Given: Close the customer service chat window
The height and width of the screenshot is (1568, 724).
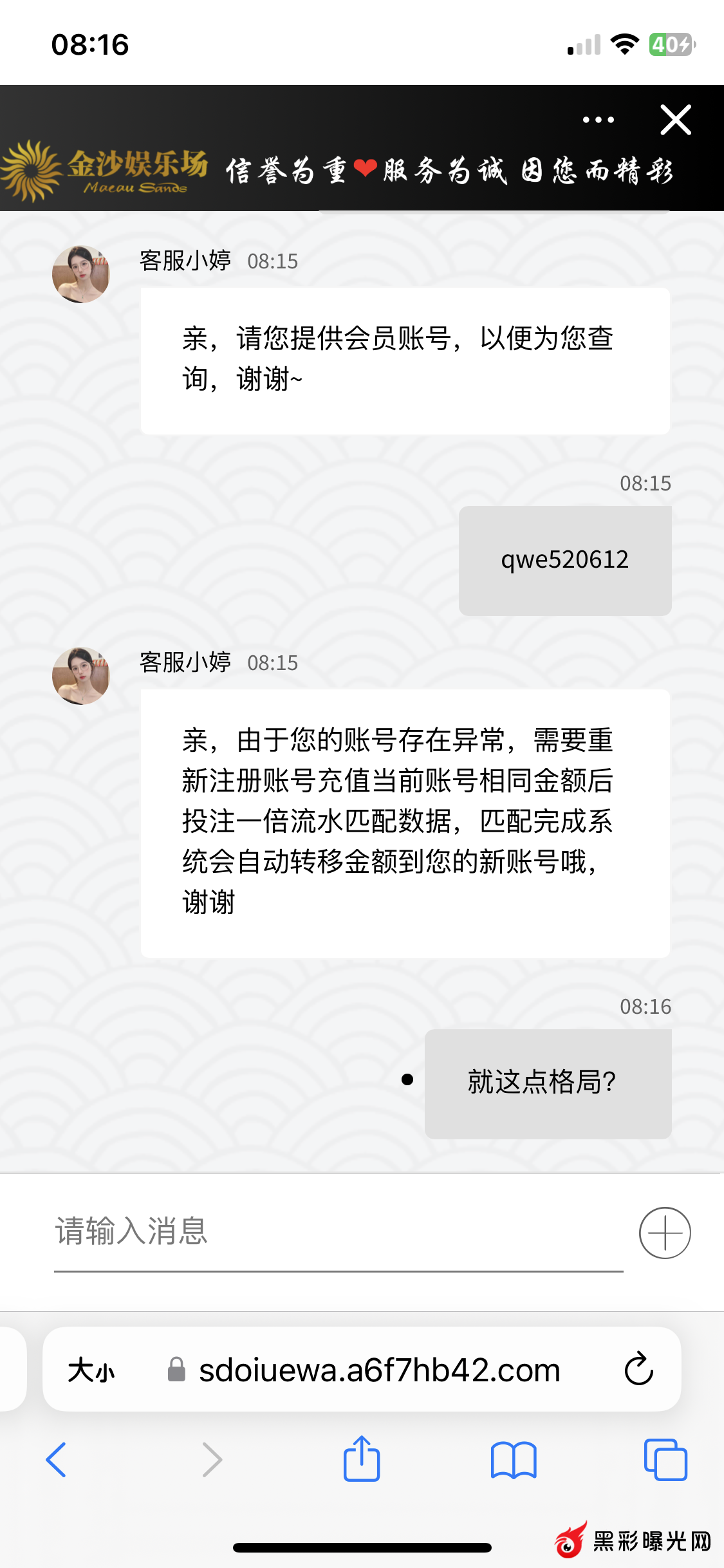Looking at the screenshot, I should [x=676, y=120].
